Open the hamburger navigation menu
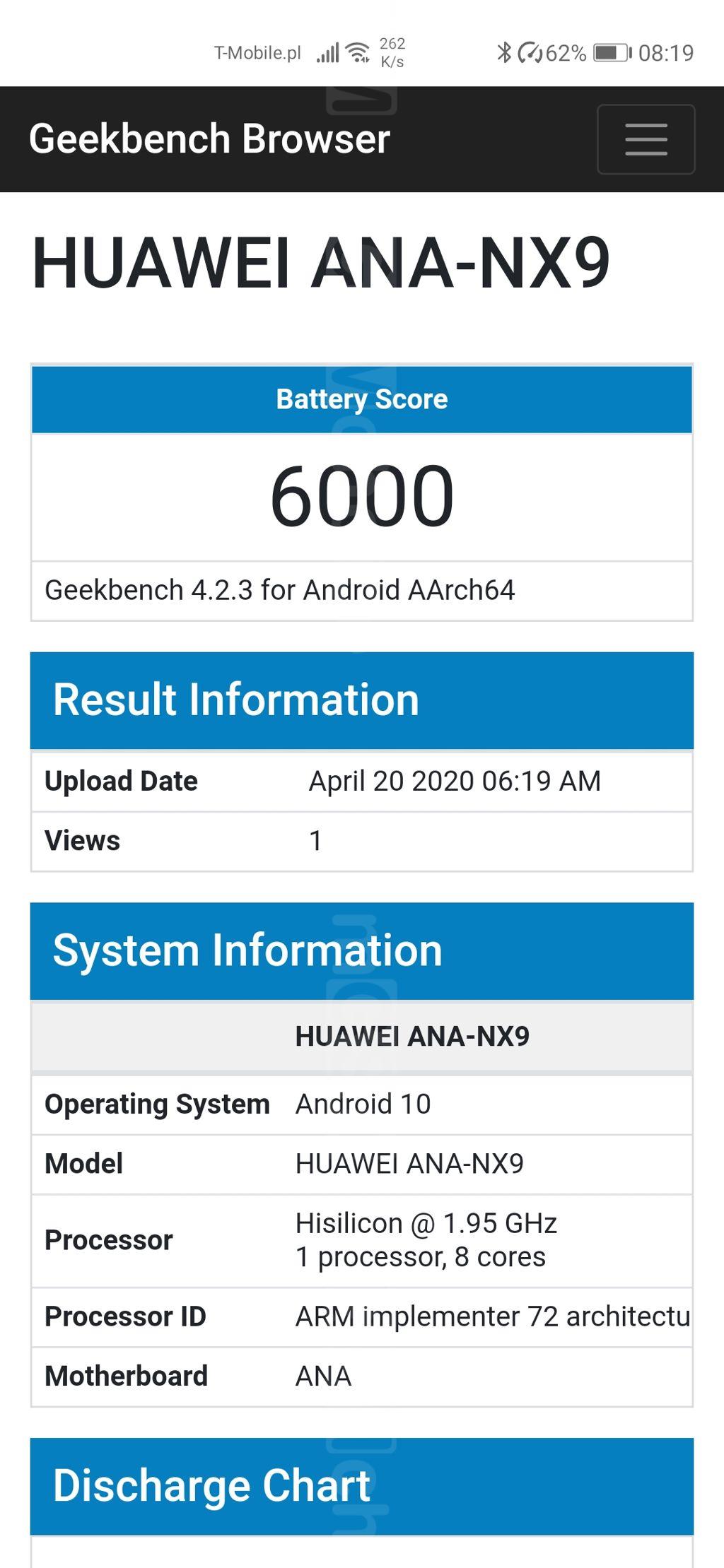724x1568 pixels. [x=646, y=139]
